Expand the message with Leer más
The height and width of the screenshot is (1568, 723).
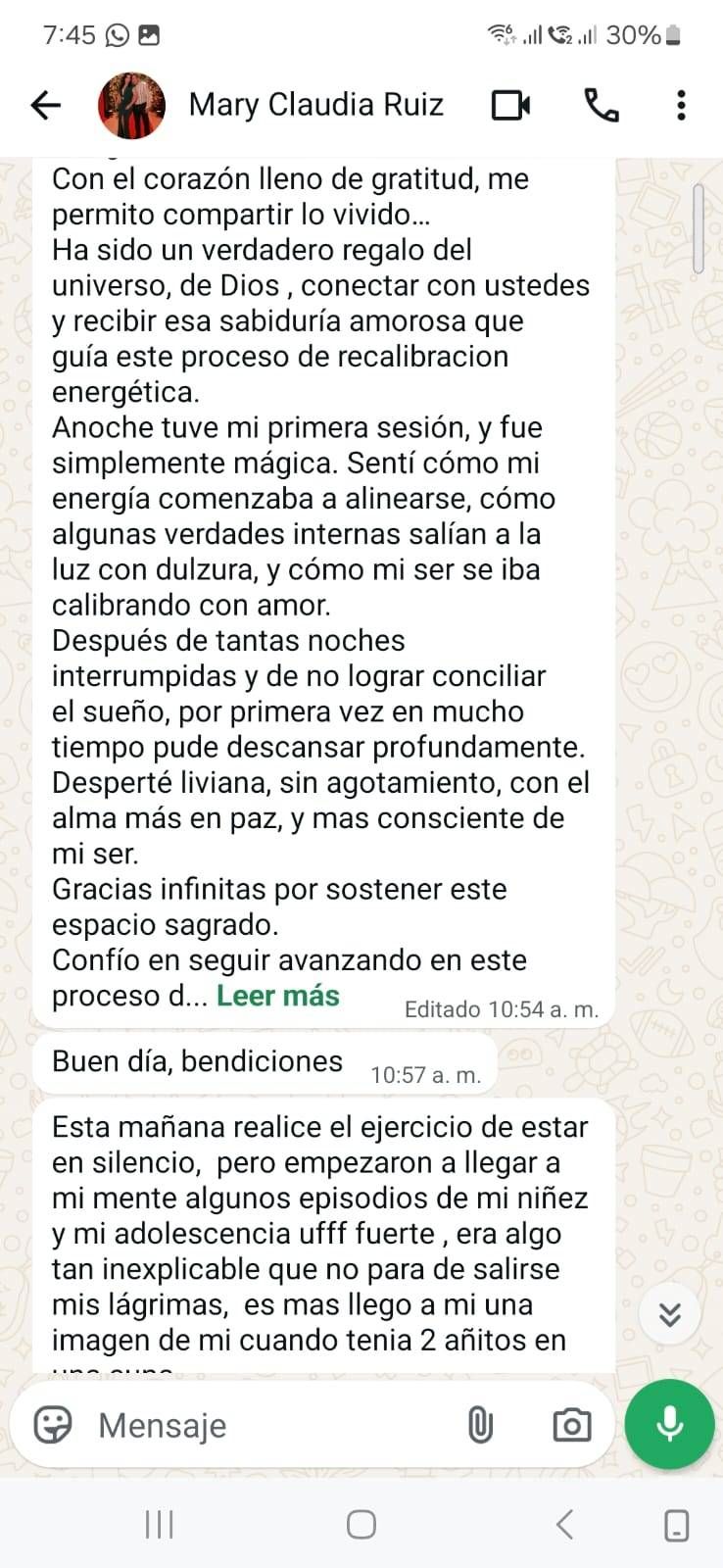pyautogui.click(x=277, y=996)
